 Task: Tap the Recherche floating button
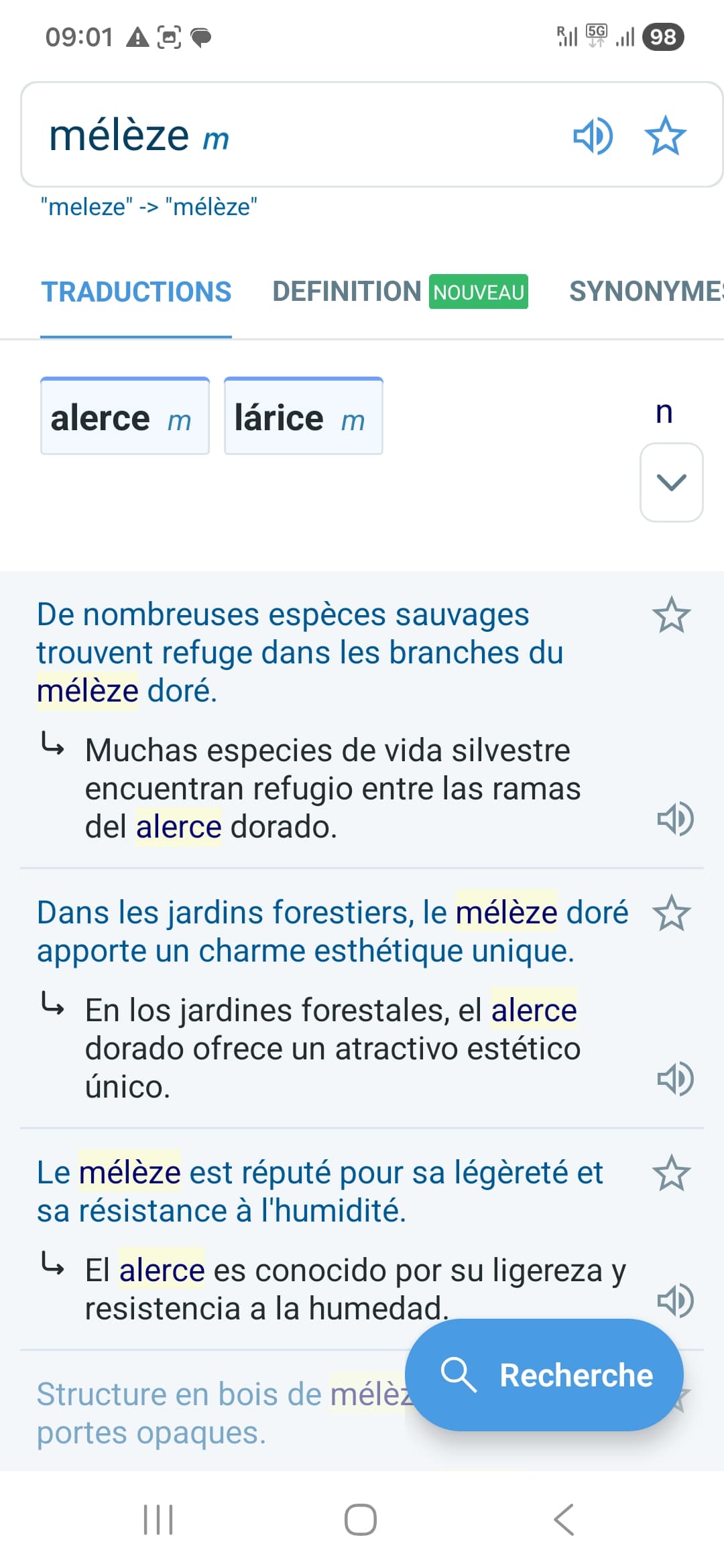[544, 1375]
